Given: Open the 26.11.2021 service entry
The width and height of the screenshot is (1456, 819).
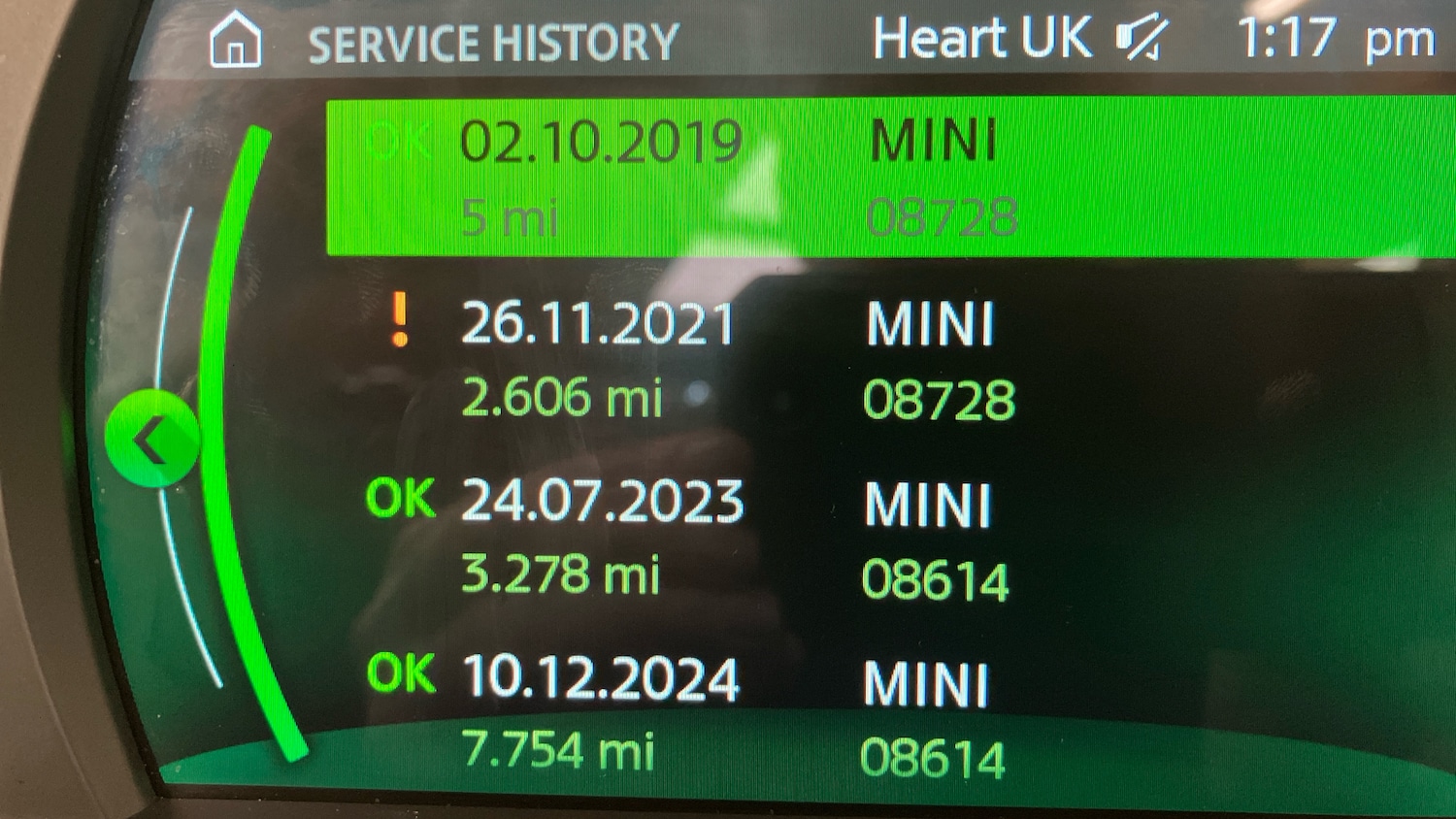Looking at the screenshot, I should 738,360.
